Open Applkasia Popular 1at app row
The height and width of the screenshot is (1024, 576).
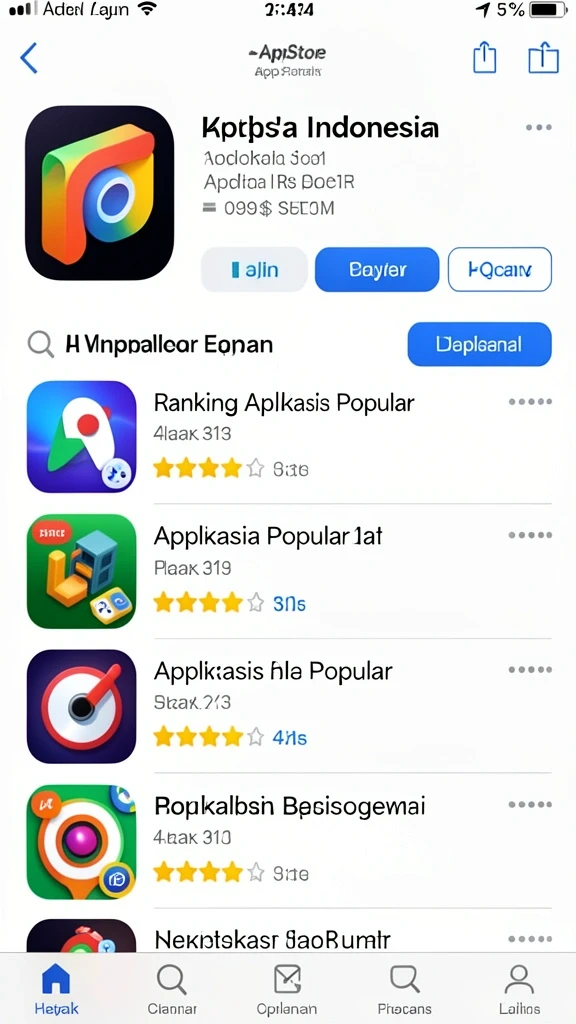(289, 571)
